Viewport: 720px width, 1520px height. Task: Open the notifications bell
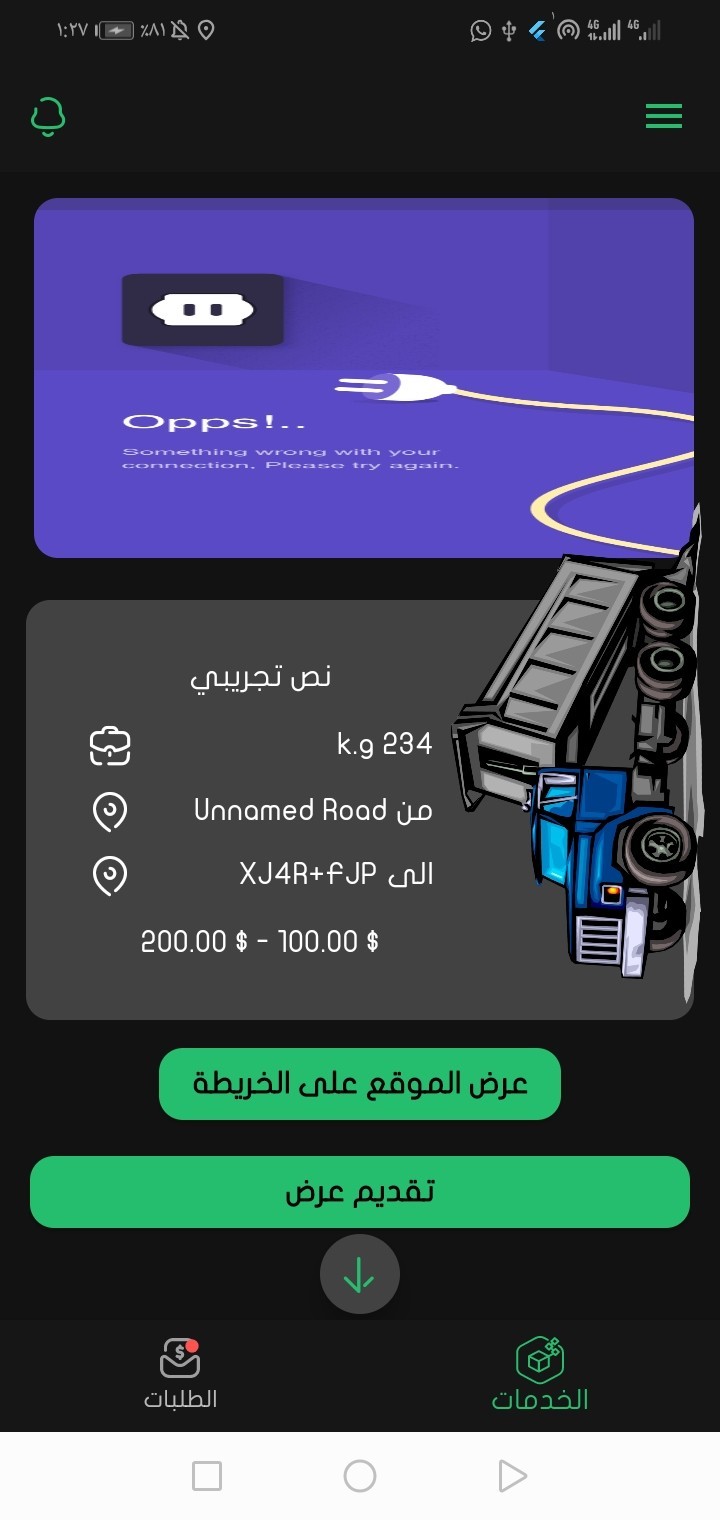[x=48, y=117]
